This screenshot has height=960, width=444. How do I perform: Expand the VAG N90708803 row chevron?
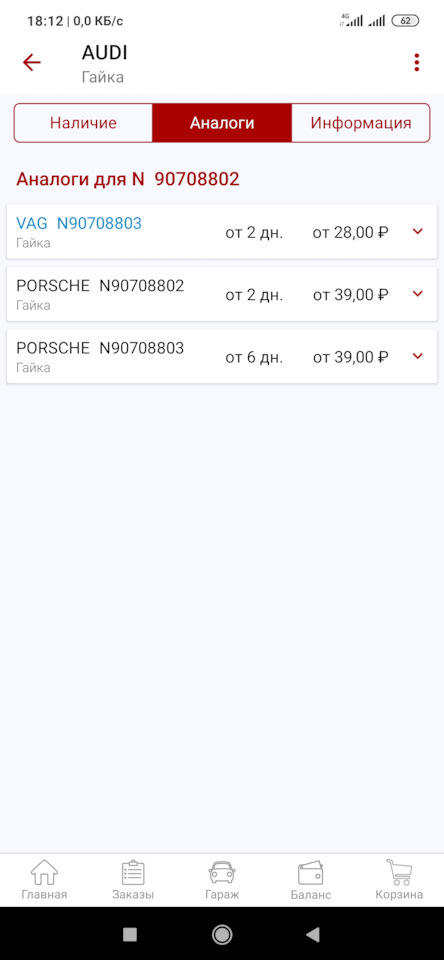coord(418,231)
